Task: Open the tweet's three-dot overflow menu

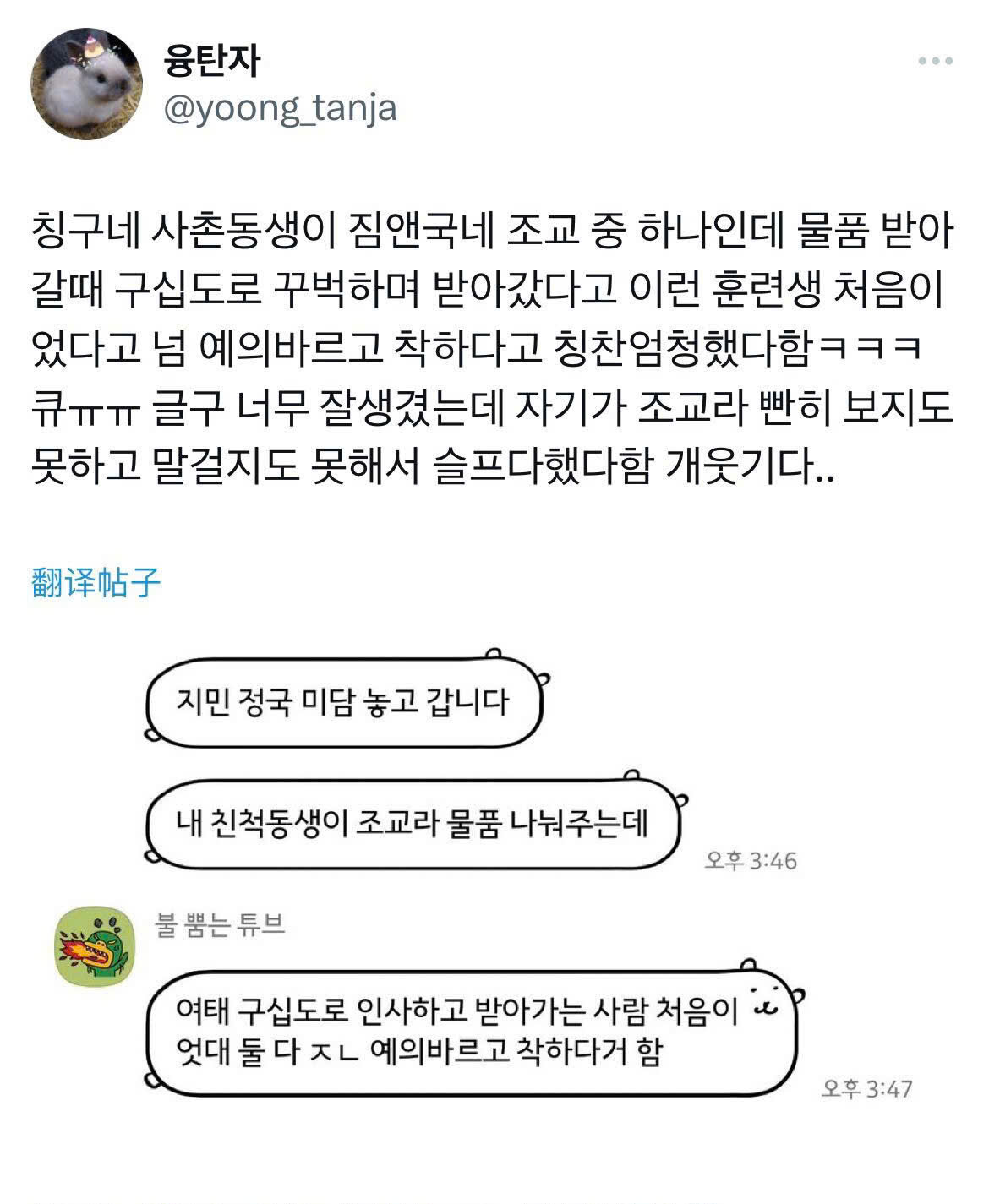Action: coord(935,61)
